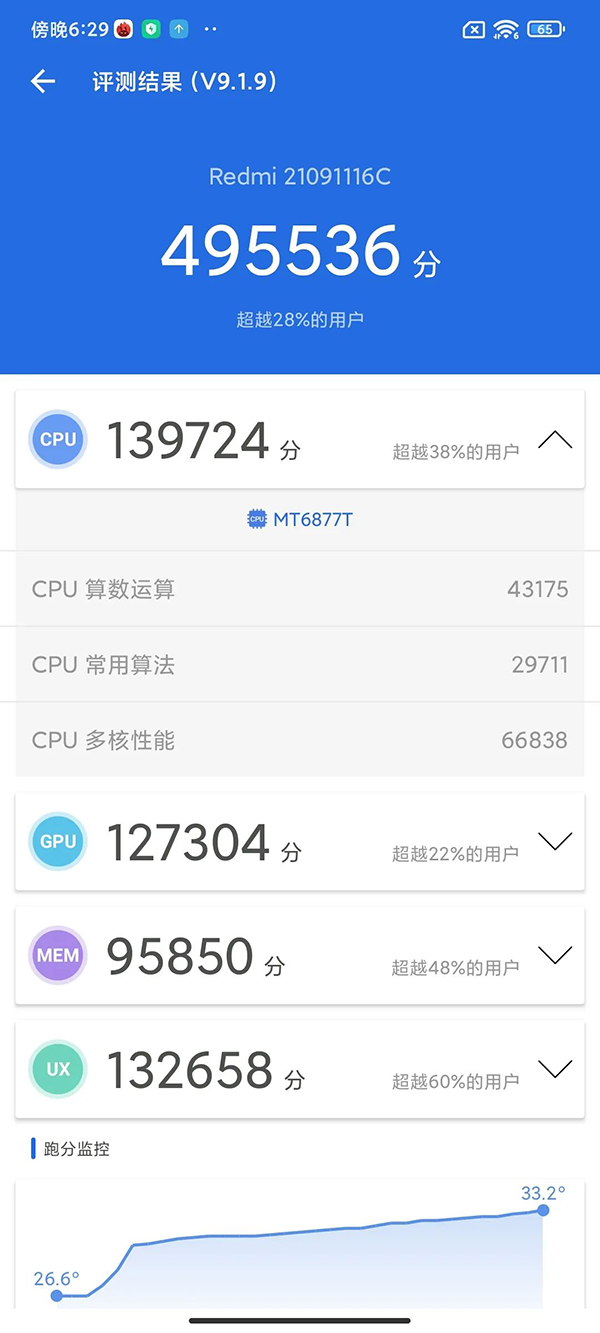Expand the GPU score details

coord(555,841)
